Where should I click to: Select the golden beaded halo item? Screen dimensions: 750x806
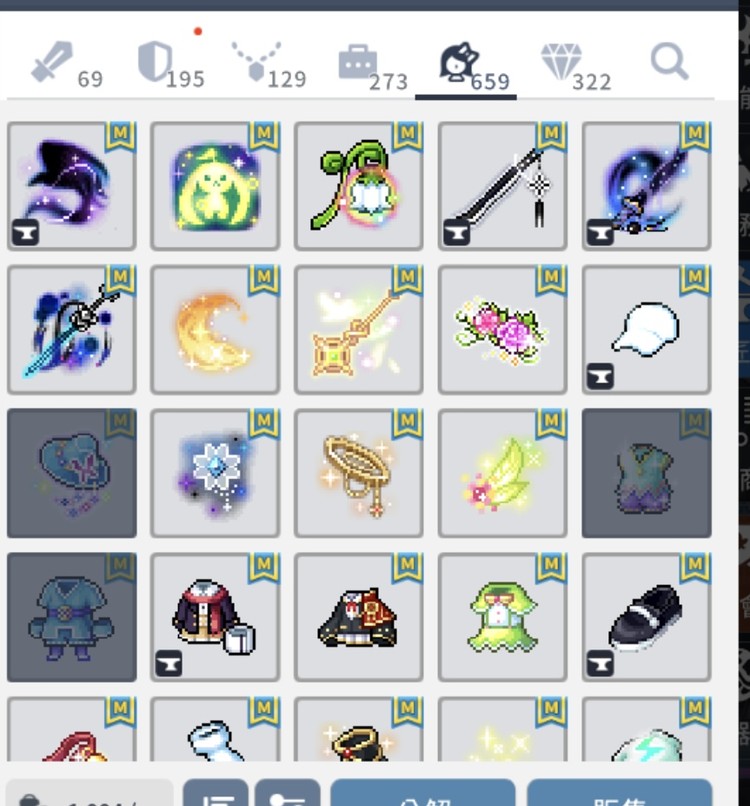pyautogui.click(x=358, y=473)
